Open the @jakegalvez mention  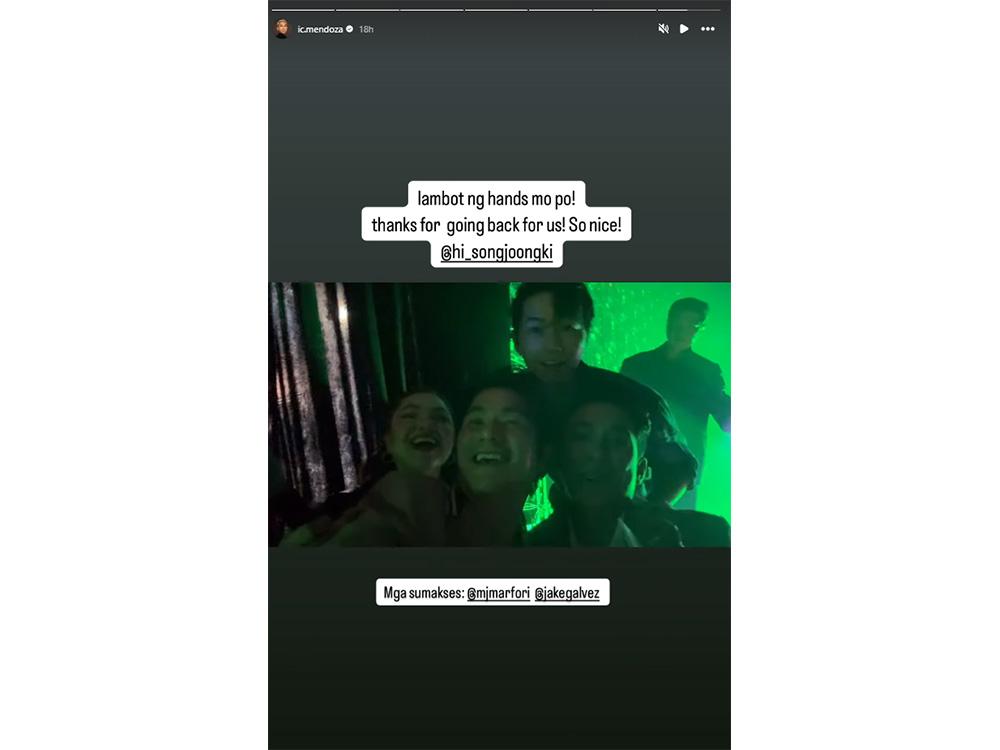coord(567,593)
